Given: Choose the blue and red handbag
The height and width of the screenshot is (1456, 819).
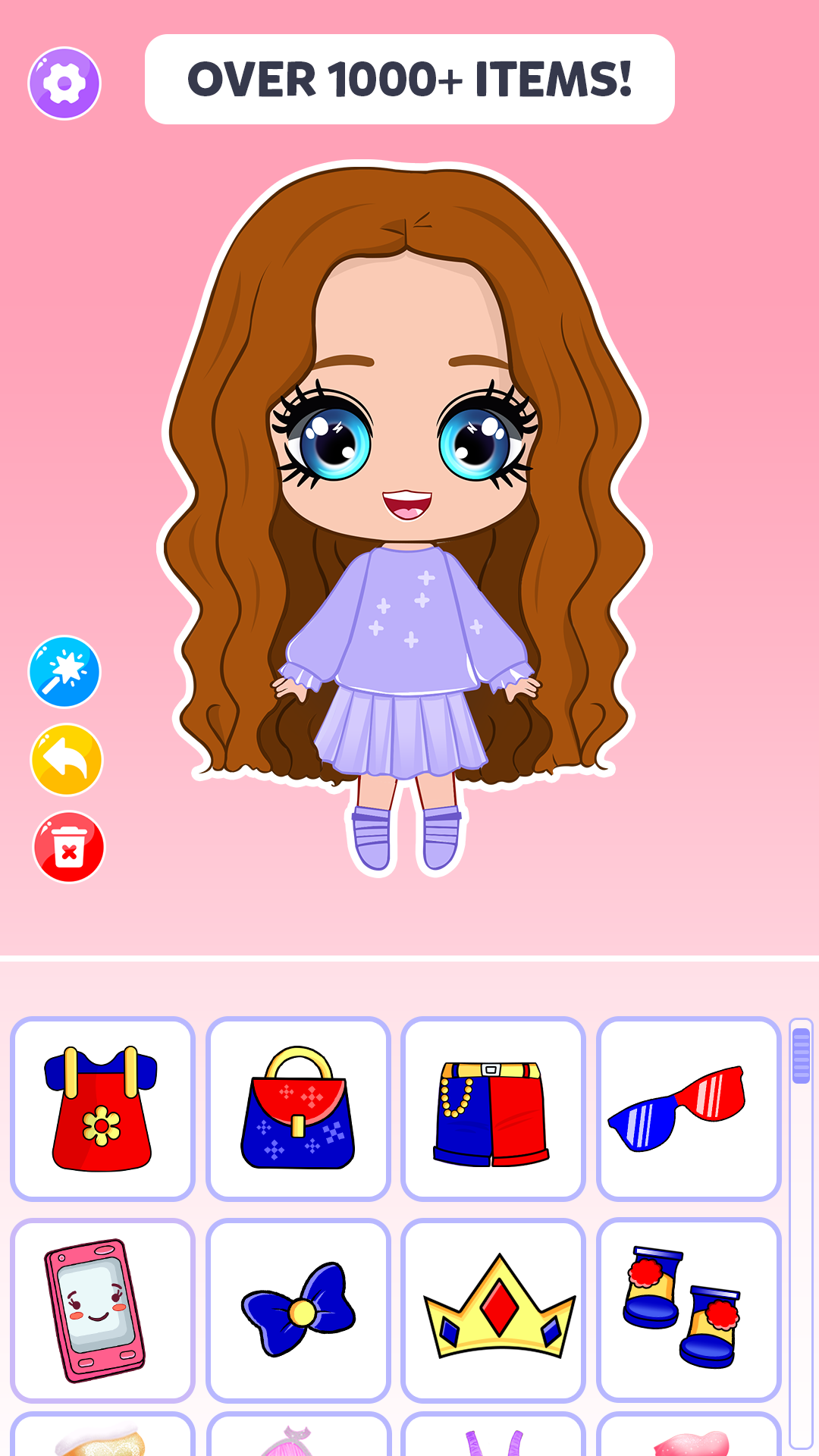Looking at the screenshot, I should point(298,1109).
